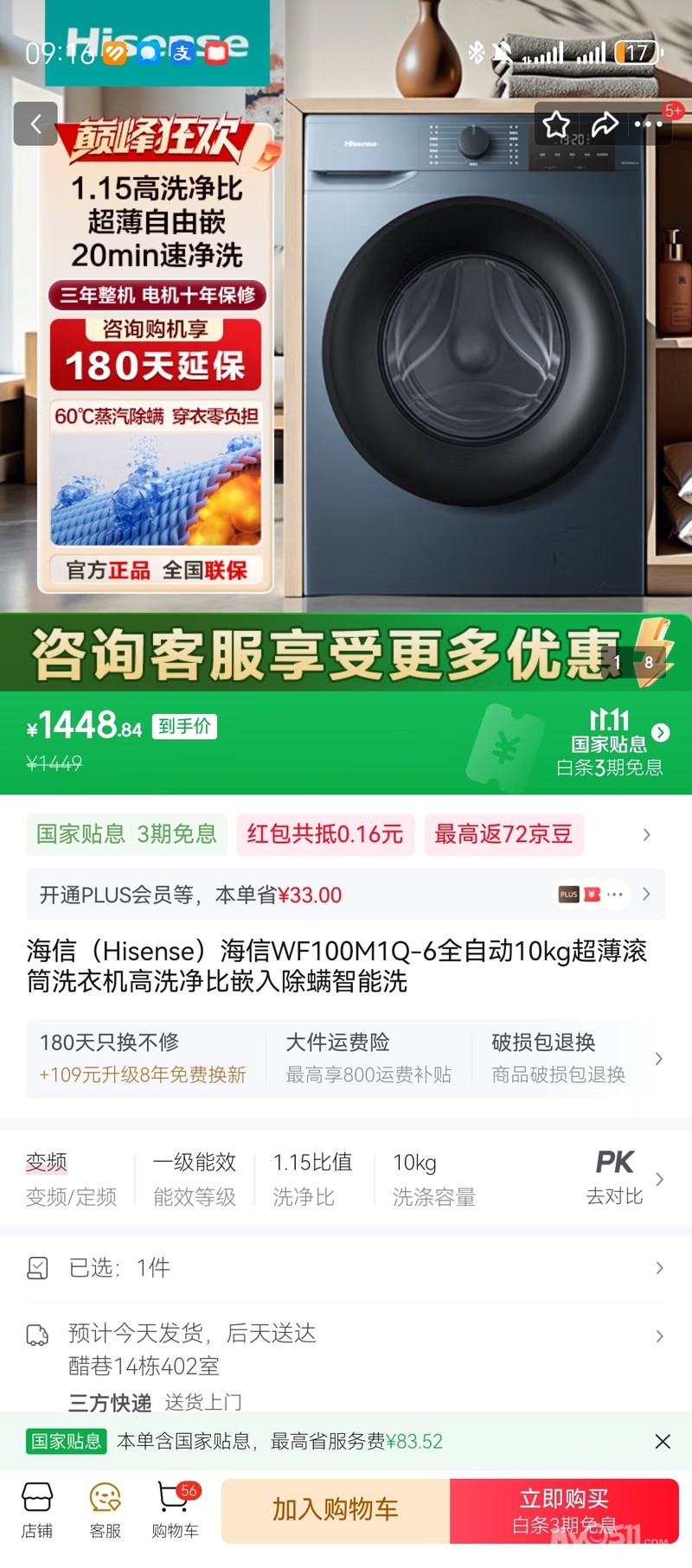
Task: Visit the 店铺 store page
Action: tap(37, 1510)
